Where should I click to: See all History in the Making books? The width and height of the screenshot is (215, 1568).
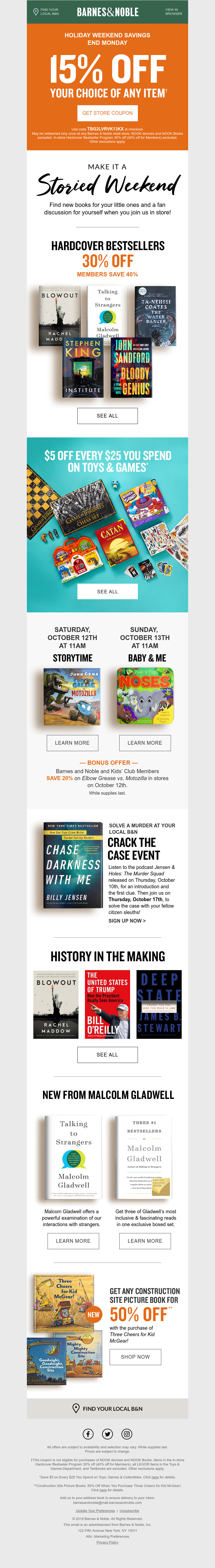[x=107, y=1054]
